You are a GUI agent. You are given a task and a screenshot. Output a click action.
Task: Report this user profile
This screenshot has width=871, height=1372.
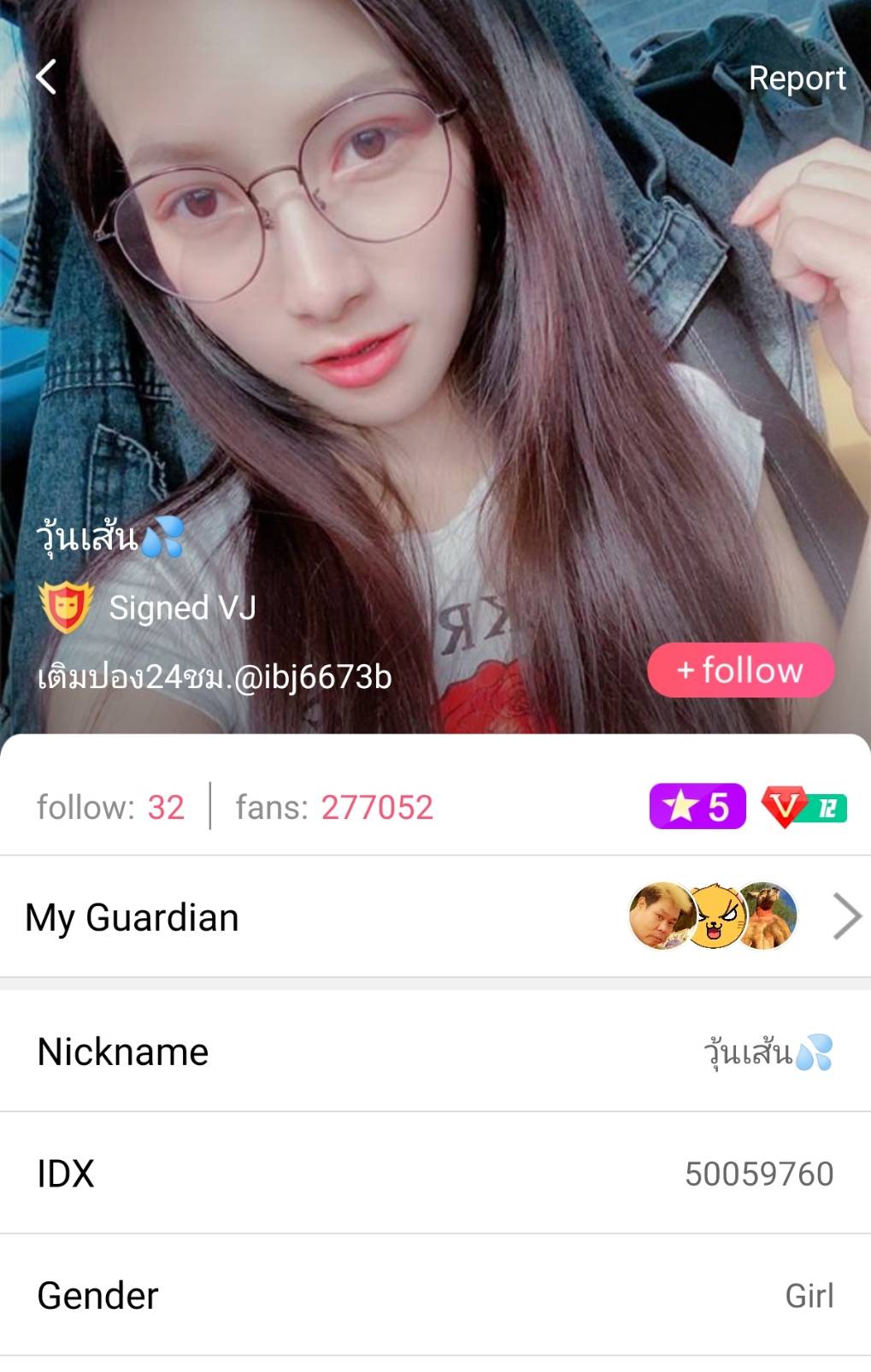click(797, 78)
